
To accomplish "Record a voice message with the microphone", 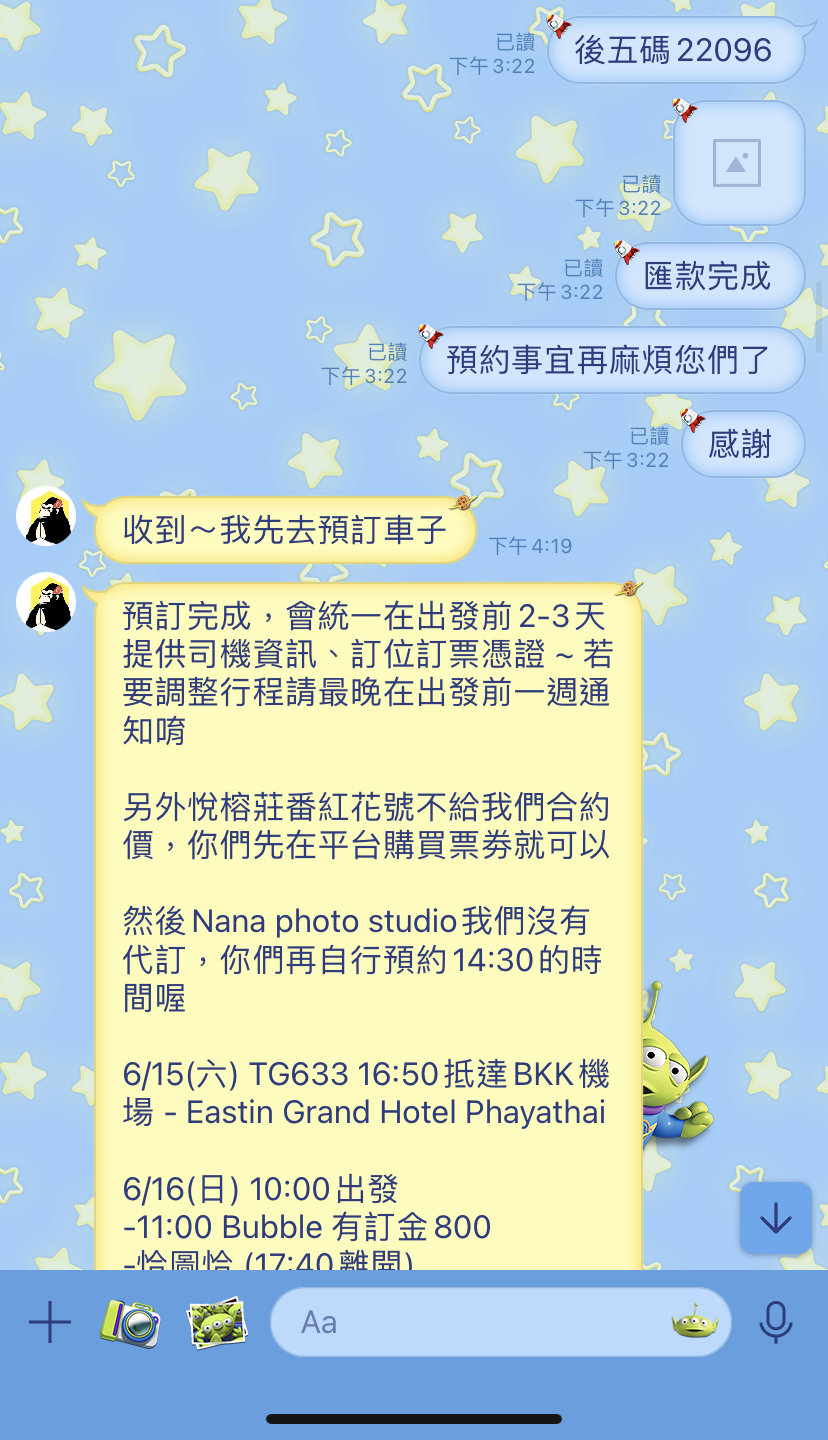I will click(x=775, y=1323).
